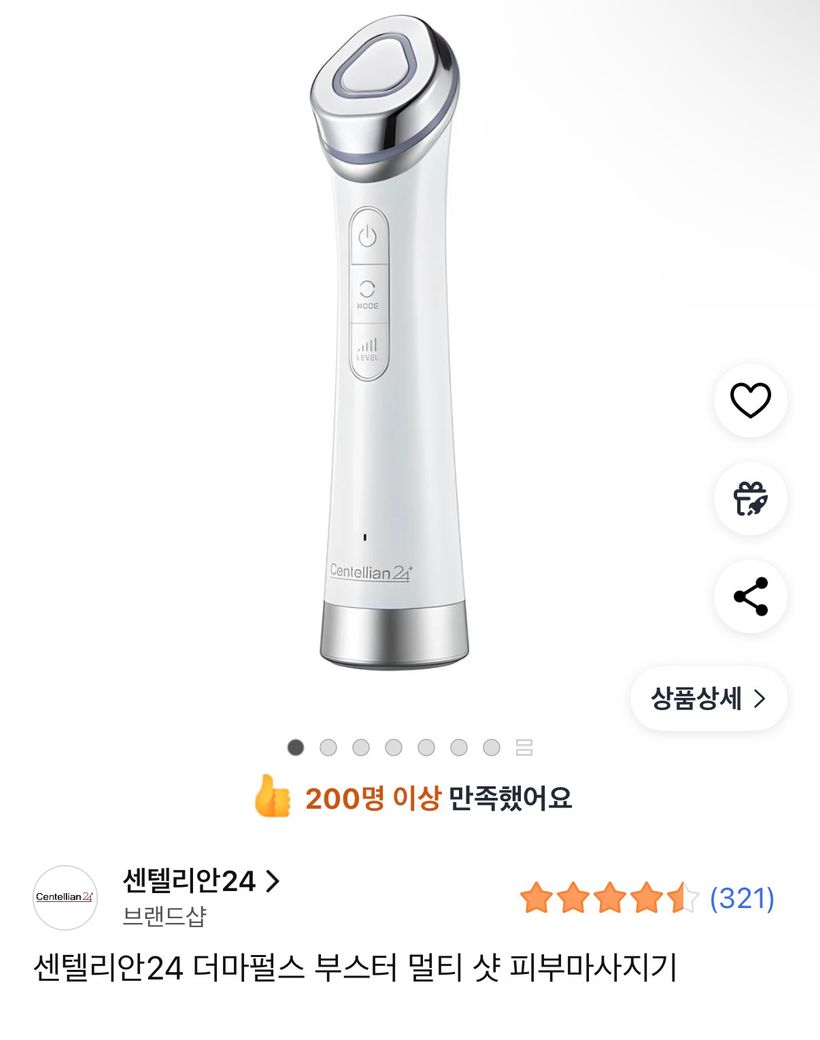Add this product to the wishlist heart
The width and height of the screenshot is (820, 1040).
(750, 400)
